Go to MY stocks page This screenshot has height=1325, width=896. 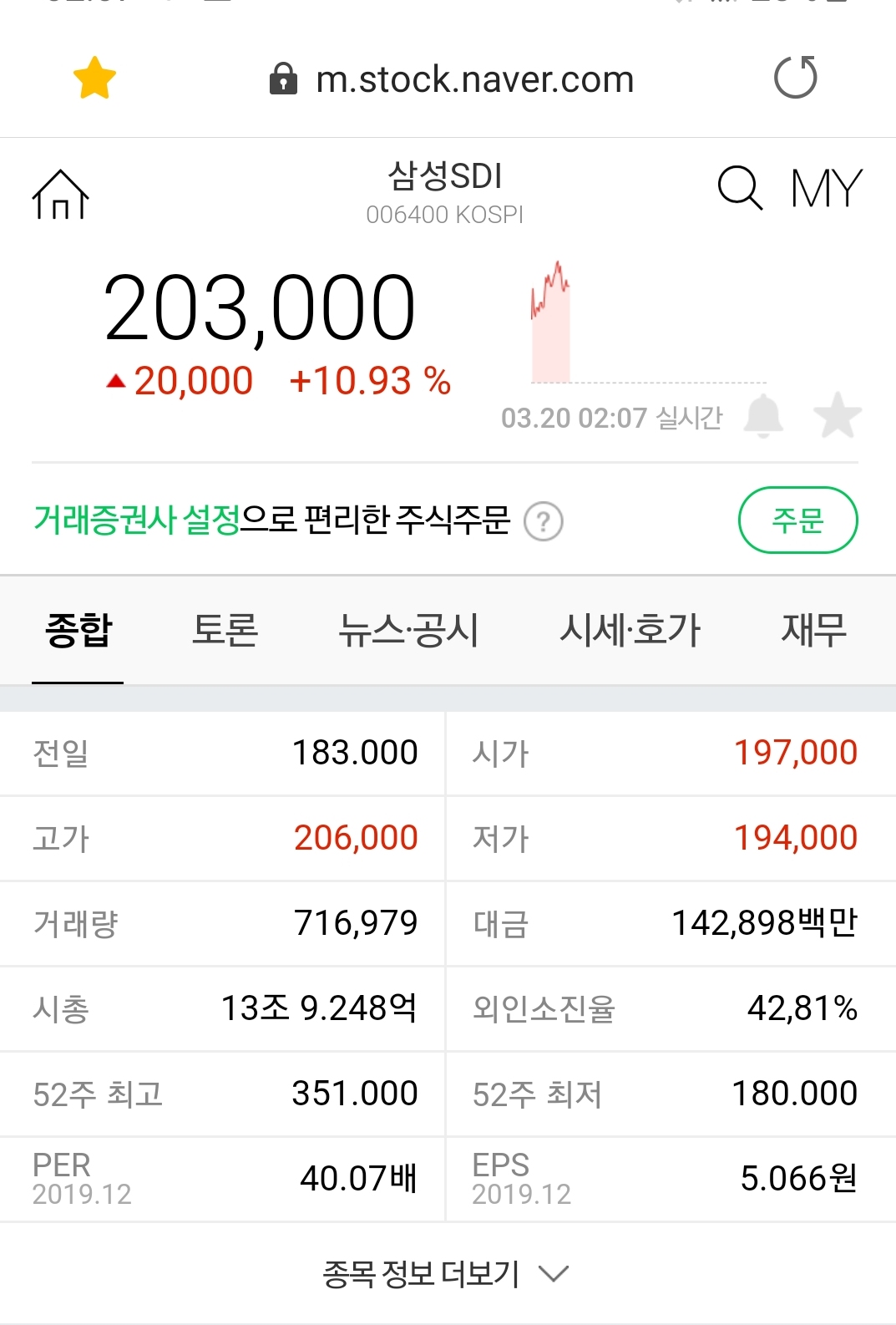[x=827, y=185]
